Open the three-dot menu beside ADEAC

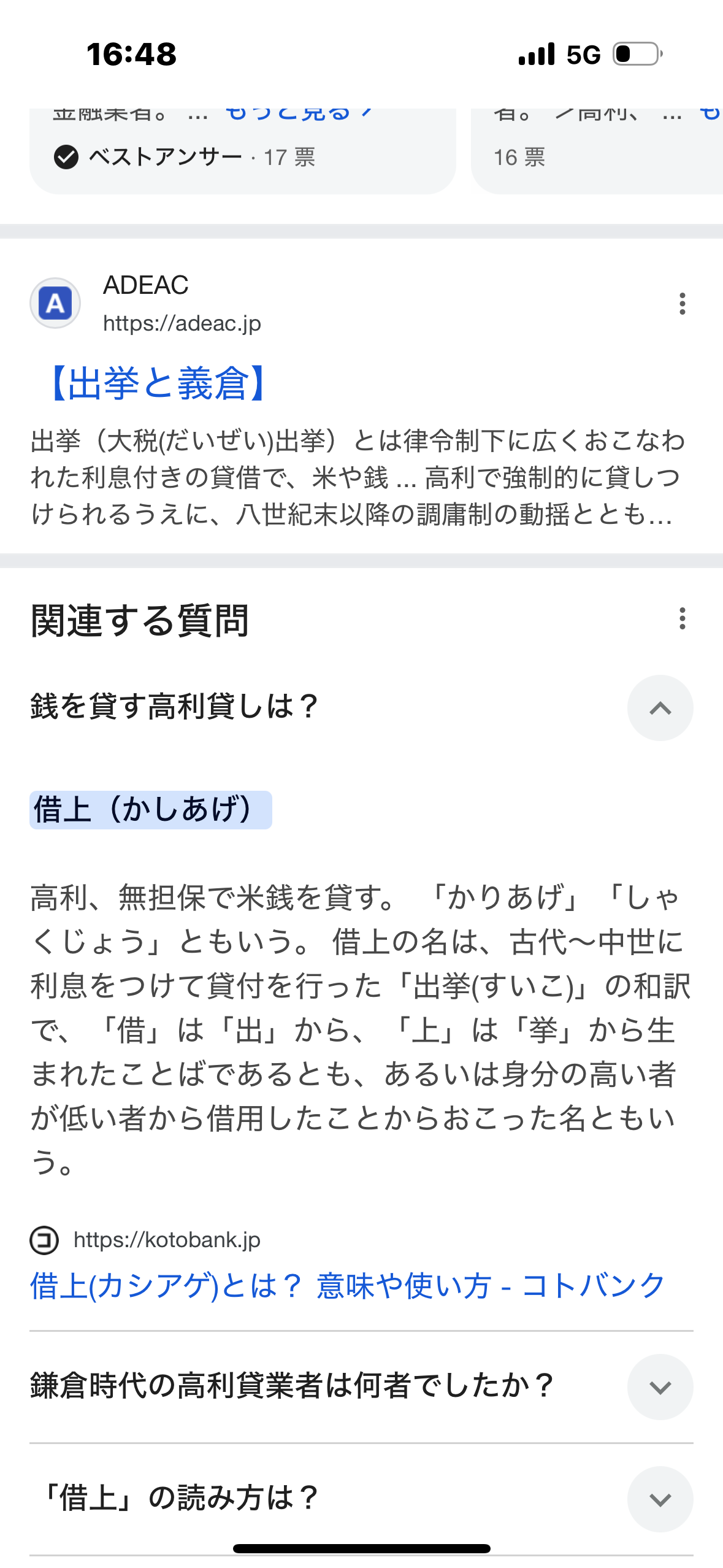[682, 304]
